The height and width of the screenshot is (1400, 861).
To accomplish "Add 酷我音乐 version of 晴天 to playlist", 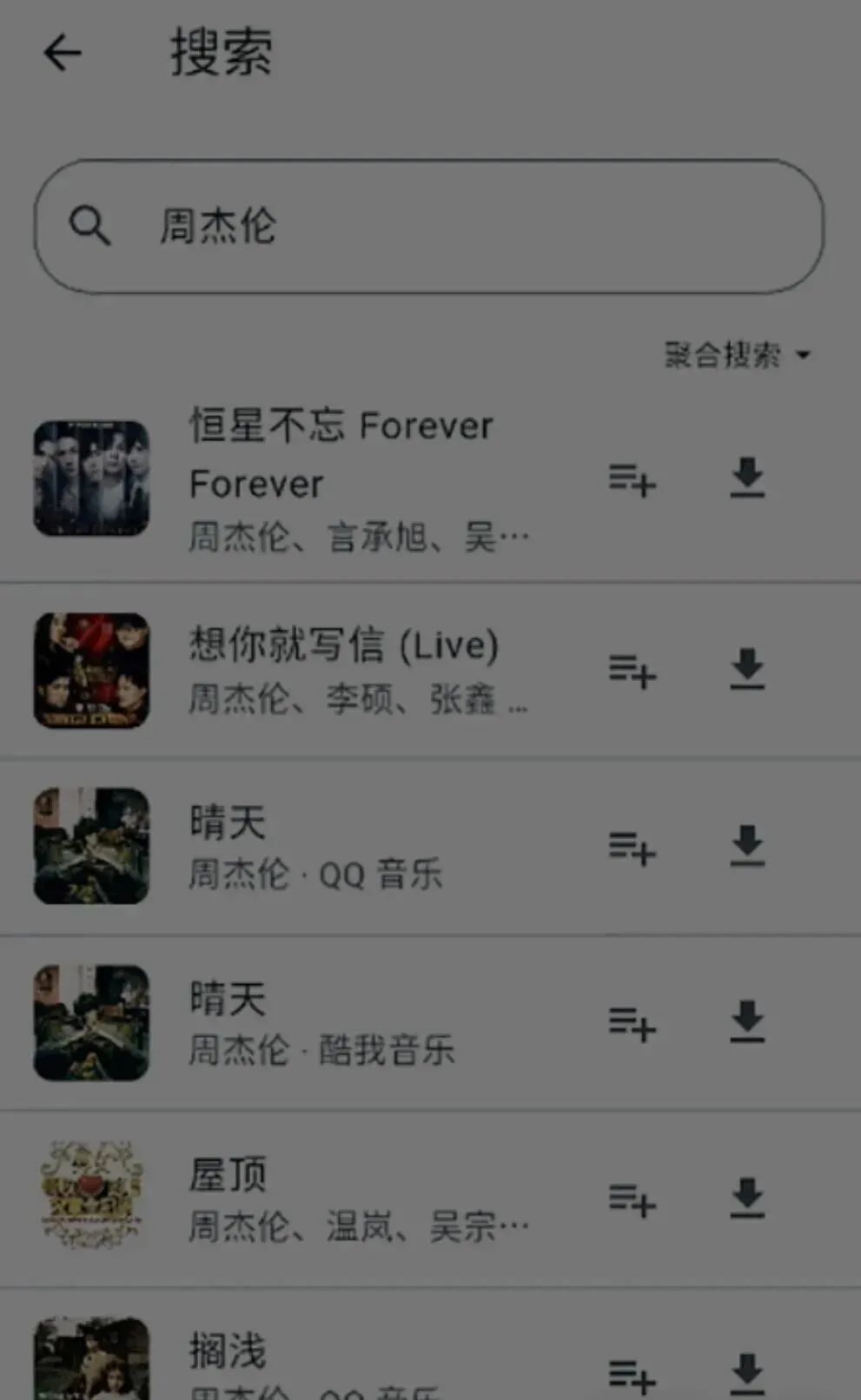I will tap(633, 1024).
